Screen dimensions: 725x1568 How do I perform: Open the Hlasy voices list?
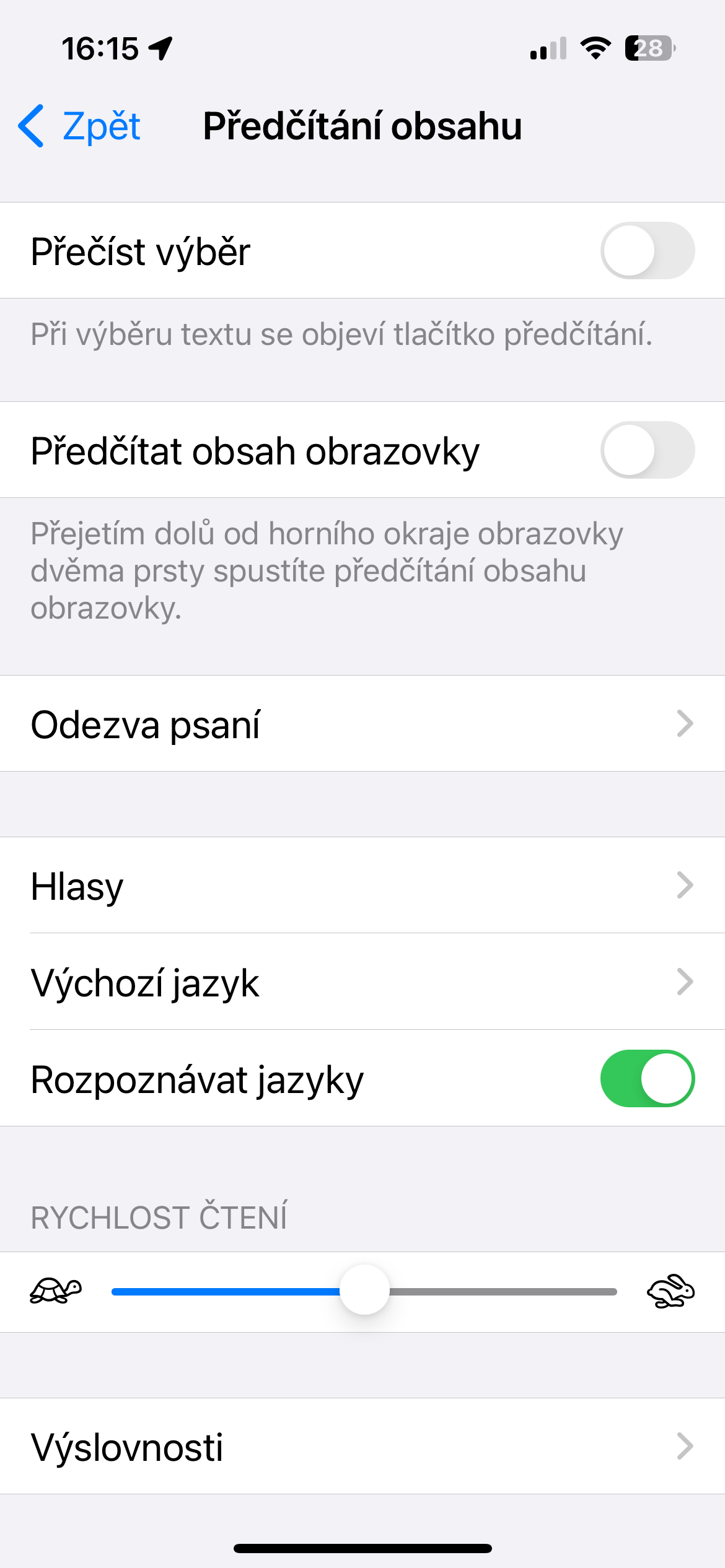[362, 886]
